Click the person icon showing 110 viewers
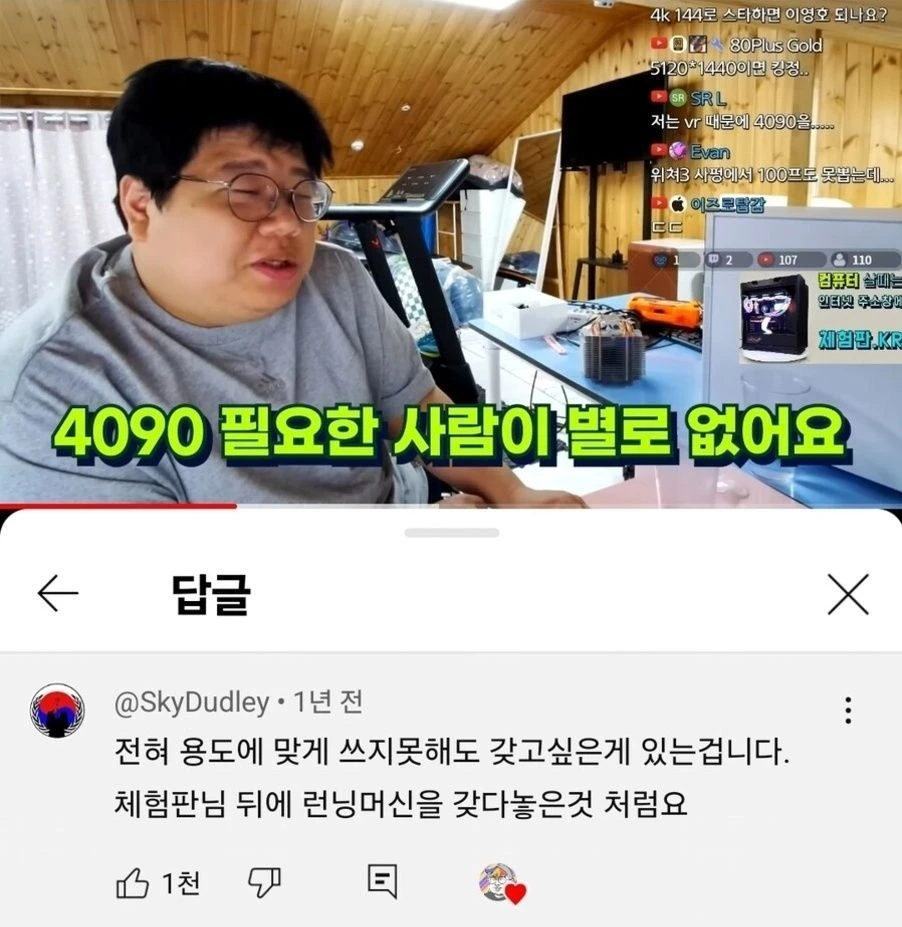Screen dimensions: 902x927 (839, 259)
